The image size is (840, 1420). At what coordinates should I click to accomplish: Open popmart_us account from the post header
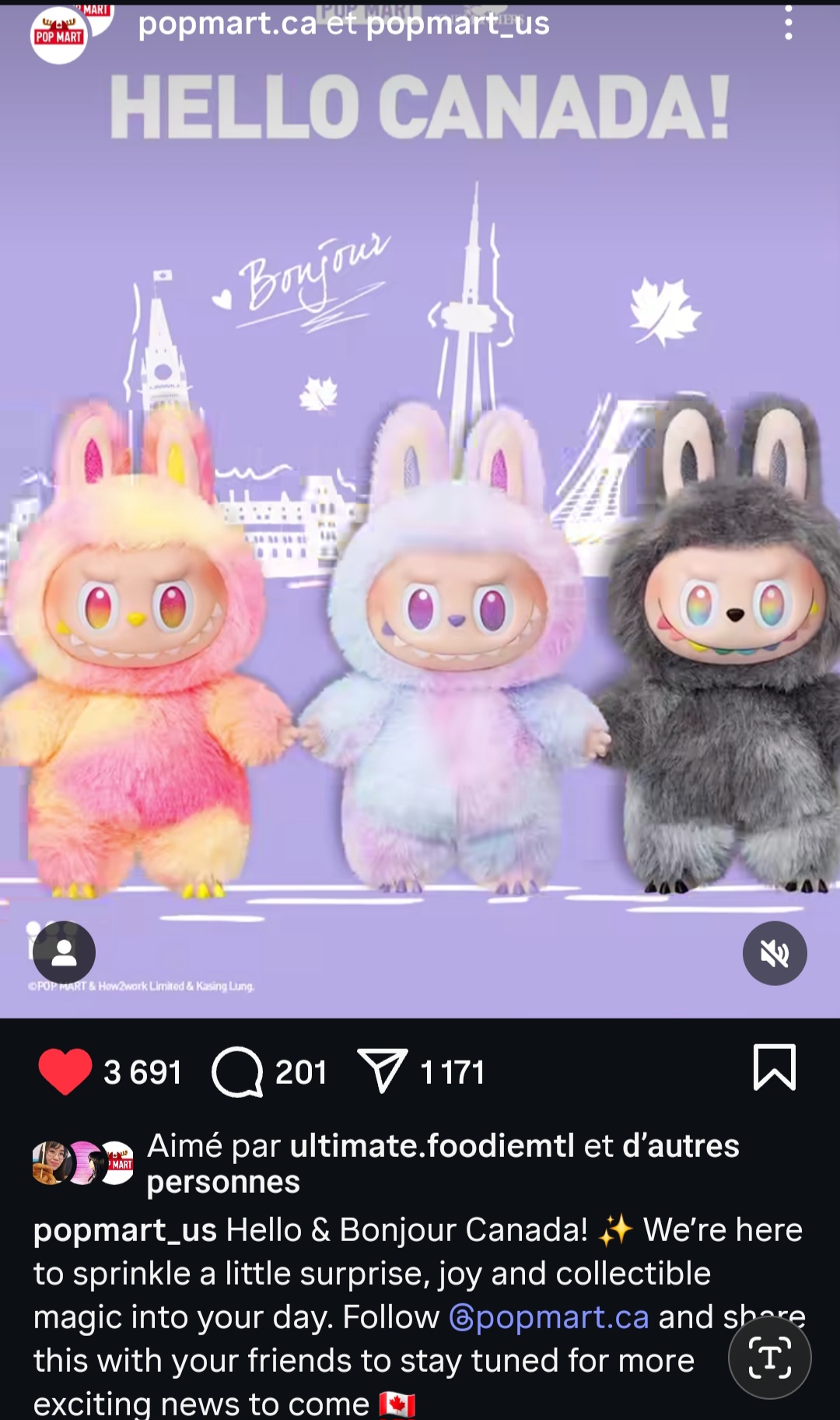[457, 24]
